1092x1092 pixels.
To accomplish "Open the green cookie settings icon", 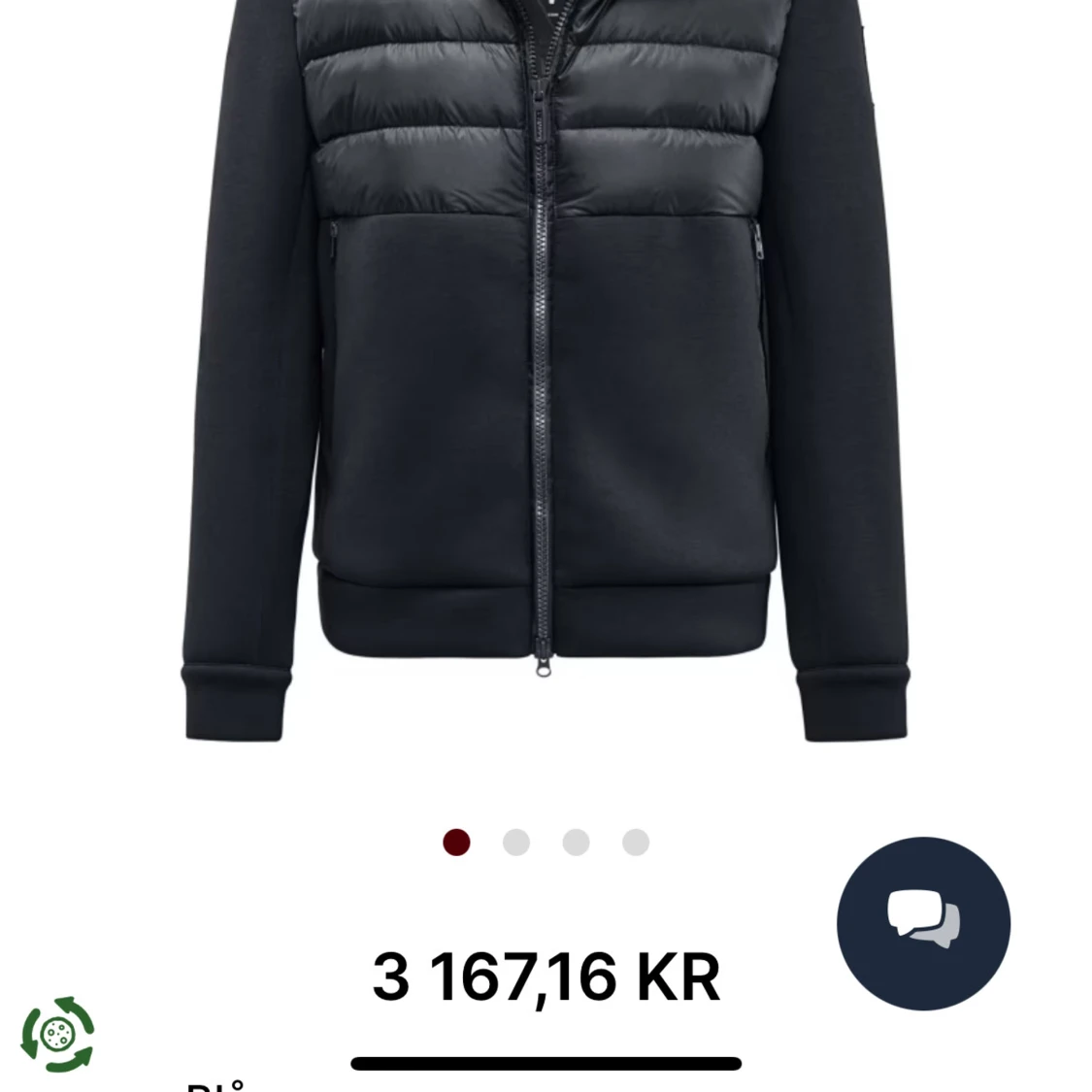I will 58,1034.
